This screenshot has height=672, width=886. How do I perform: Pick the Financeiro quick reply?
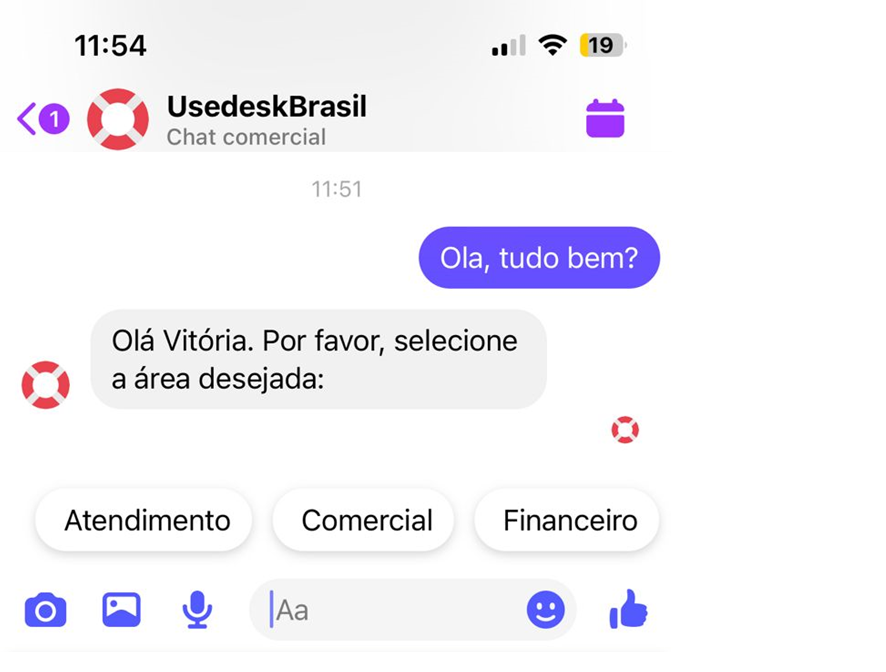pos(568,520)
